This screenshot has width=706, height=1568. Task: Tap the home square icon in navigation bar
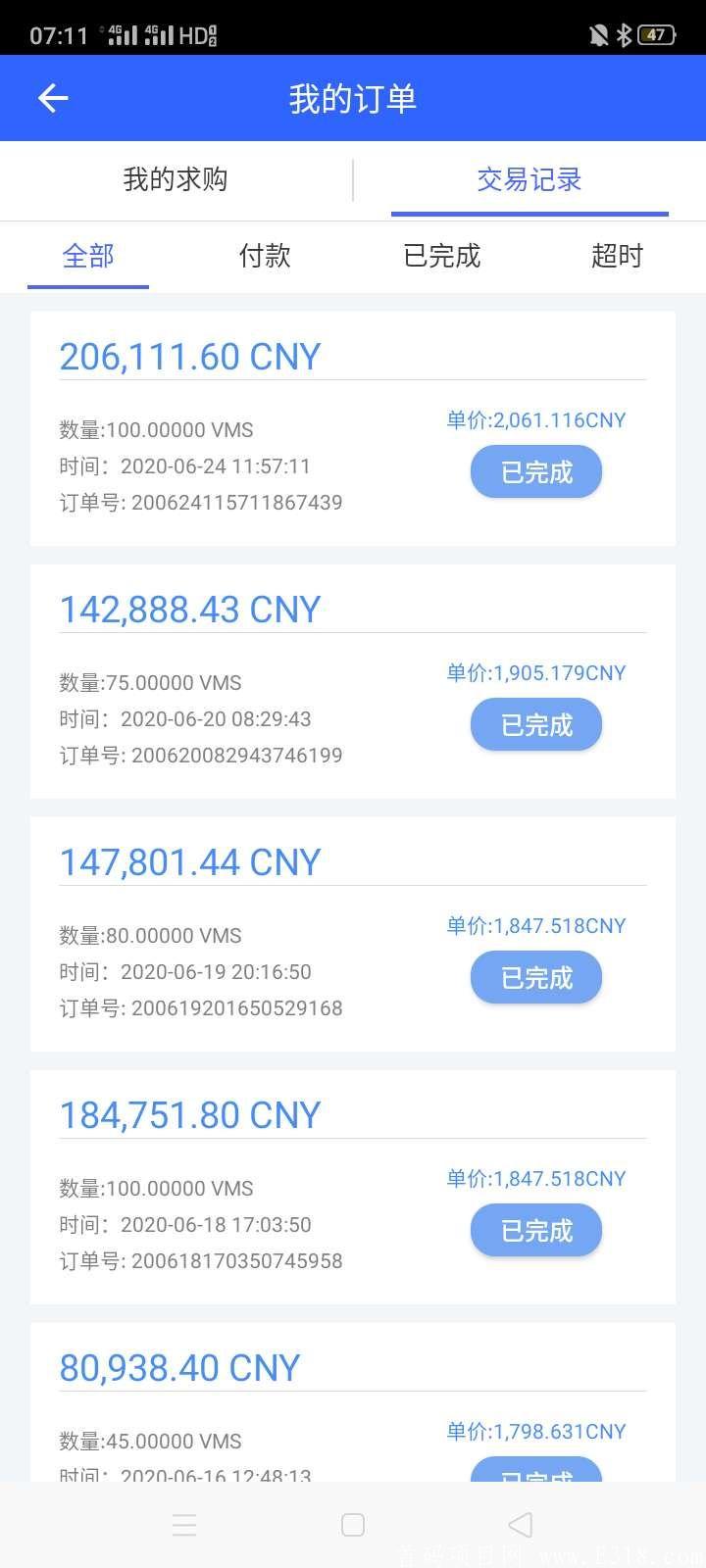tap(352, 1525)
